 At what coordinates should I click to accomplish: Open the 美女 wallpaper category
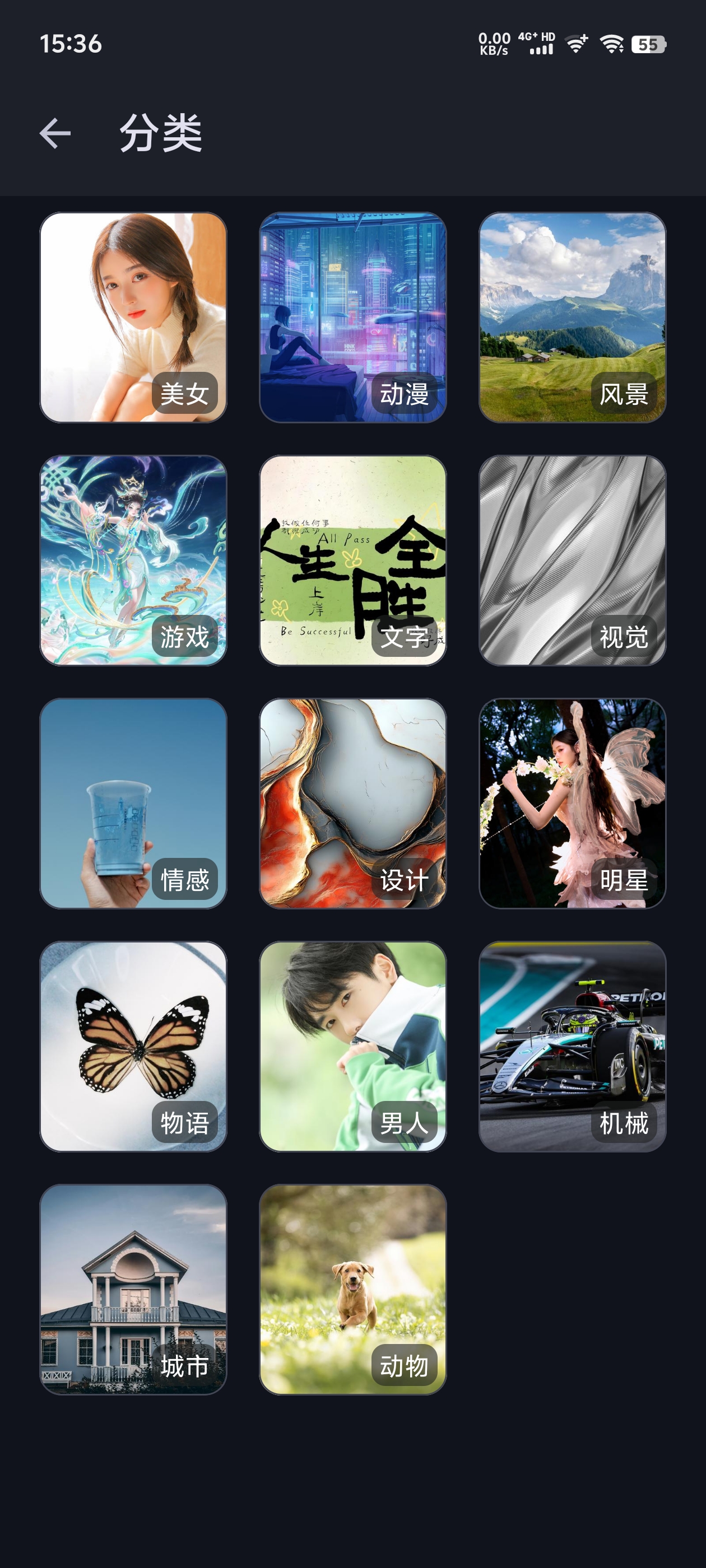point(133,317)
